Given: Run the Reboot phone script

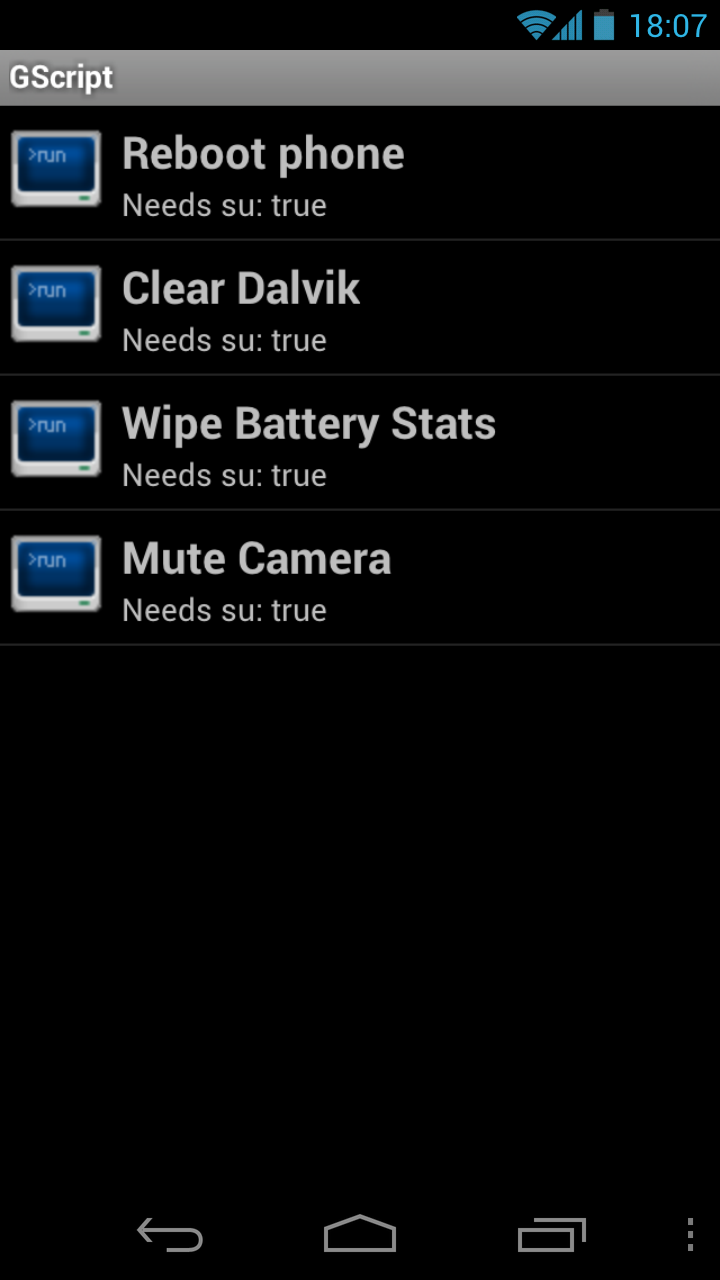Looking at the screenshot, I should pyautogui.click(x=360, y=173).
